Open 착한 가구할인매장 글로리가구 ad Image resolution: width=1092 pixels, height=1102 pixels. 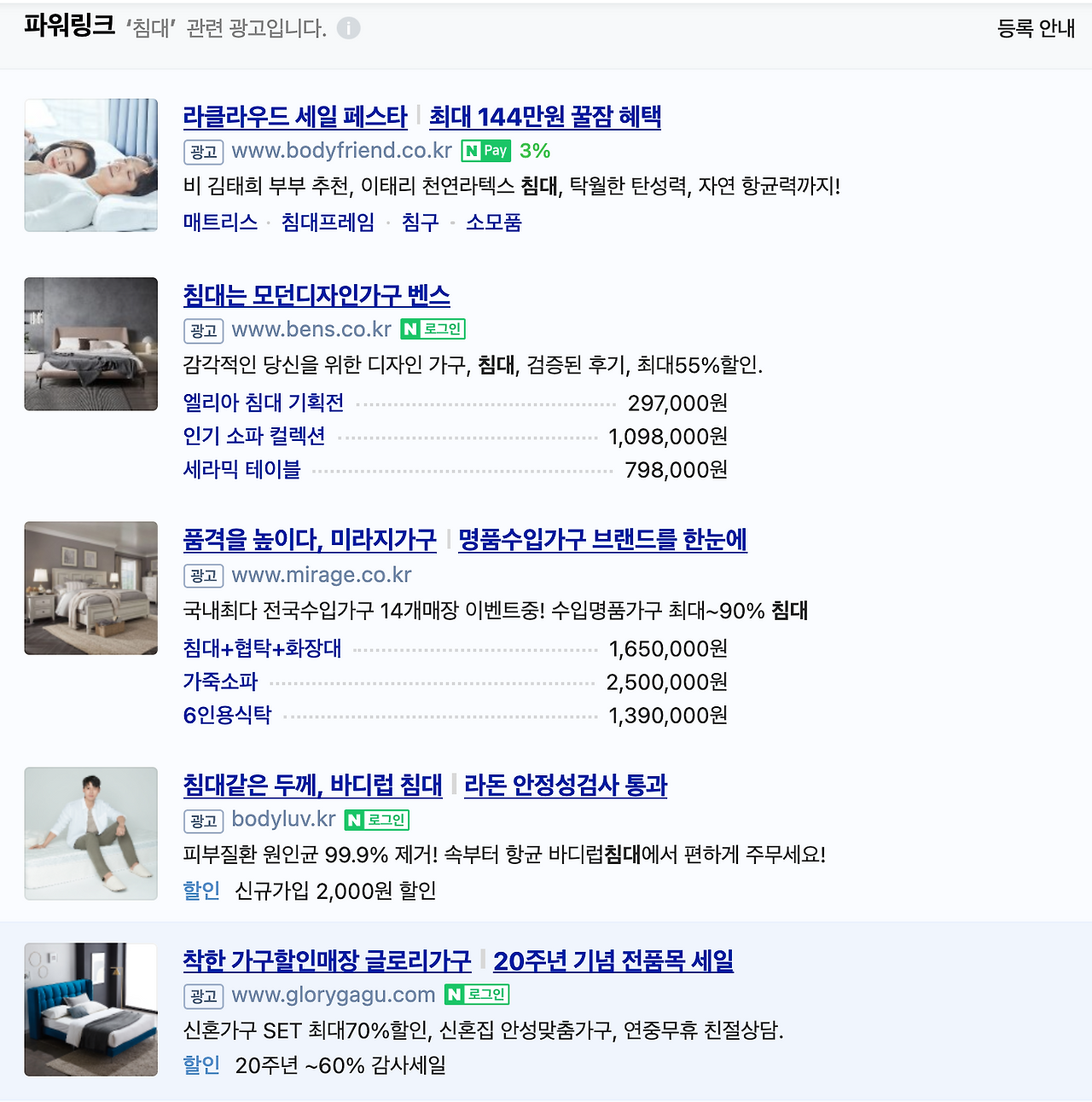tap(327, 961)
